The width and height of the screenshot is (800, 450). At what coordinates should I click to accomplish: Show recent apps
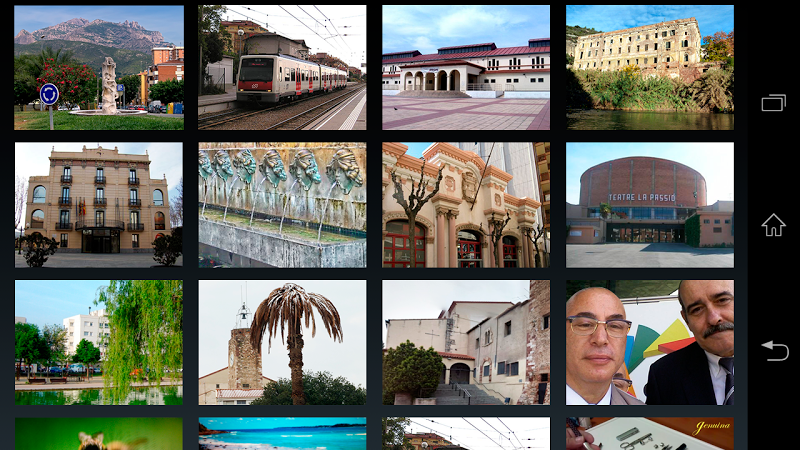click(x=774, y=102)
